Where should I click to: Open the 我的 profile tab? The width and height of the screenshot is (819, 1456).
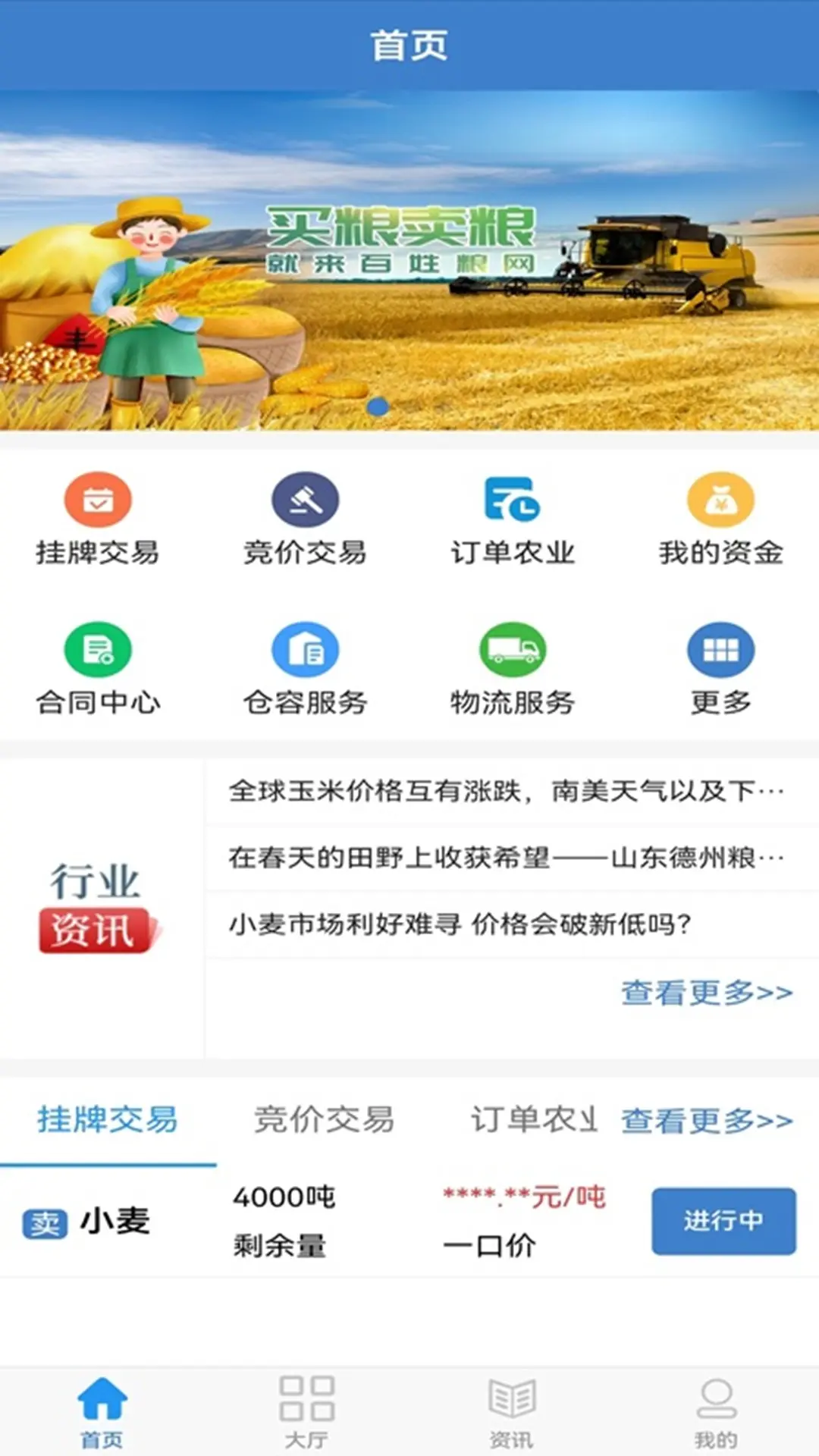pyautogui.click(x=716, y=1412)
